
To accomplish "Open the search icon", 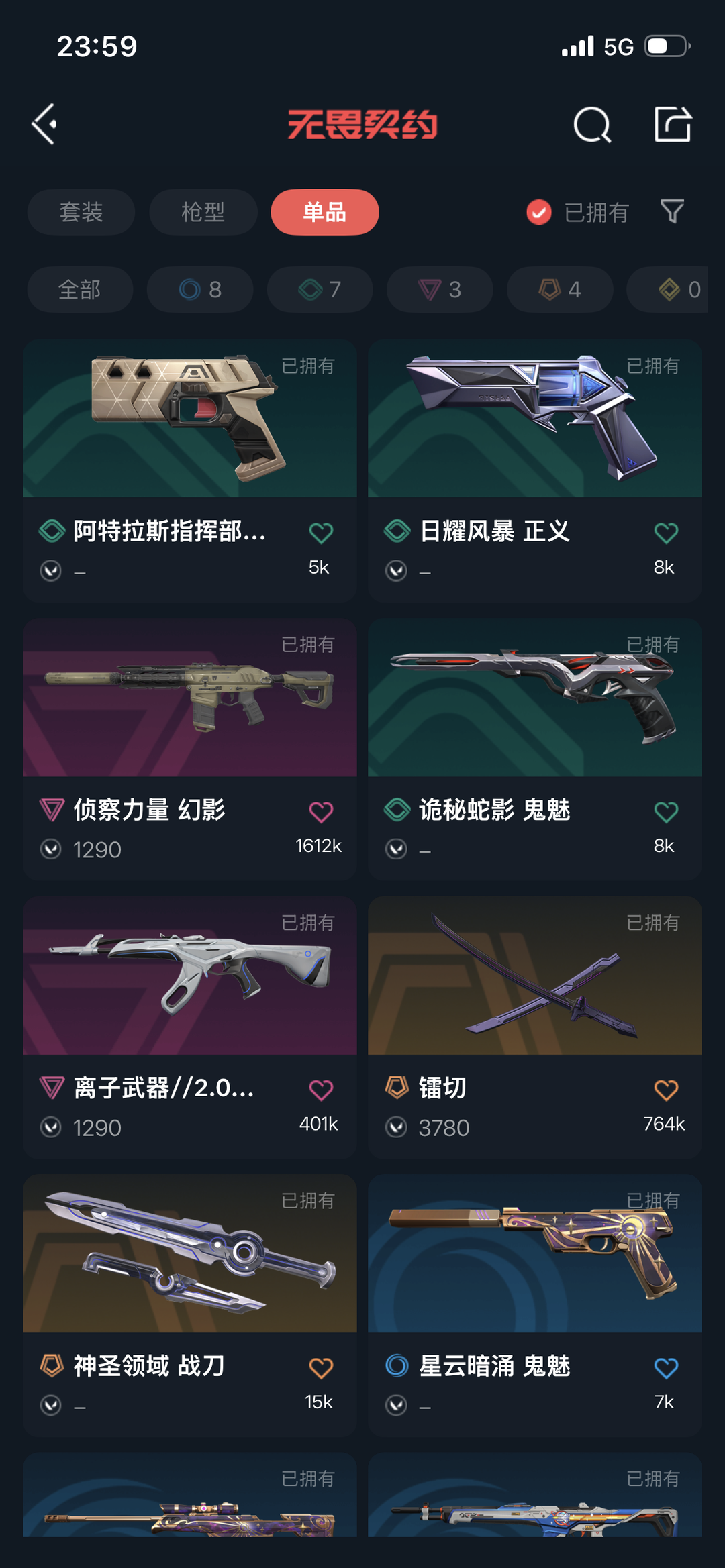I will [x=592, y=125].
